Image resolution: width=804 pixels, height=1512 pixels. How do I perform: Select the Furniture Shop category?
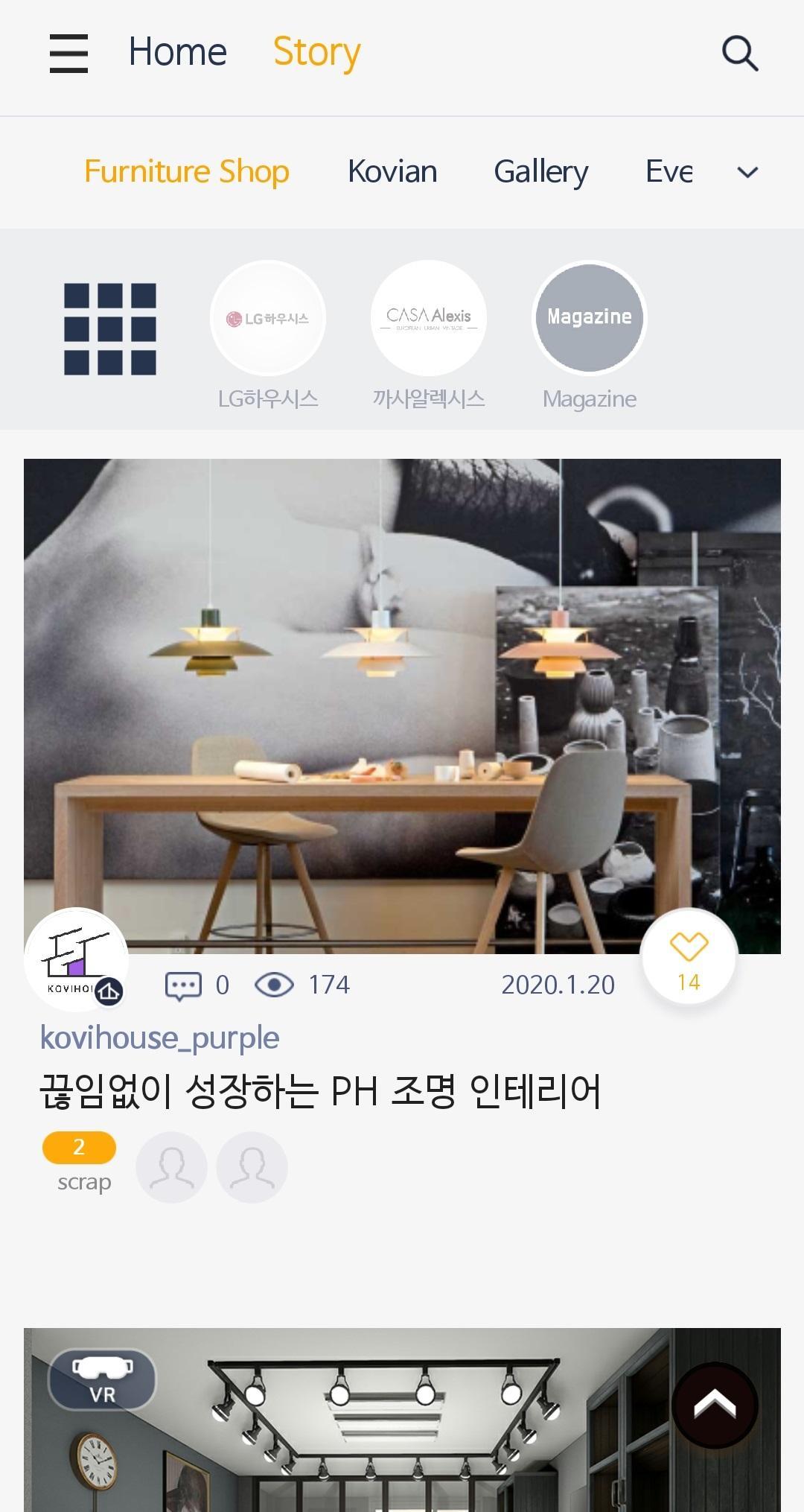pyautogui.click(x=186, y=171)
